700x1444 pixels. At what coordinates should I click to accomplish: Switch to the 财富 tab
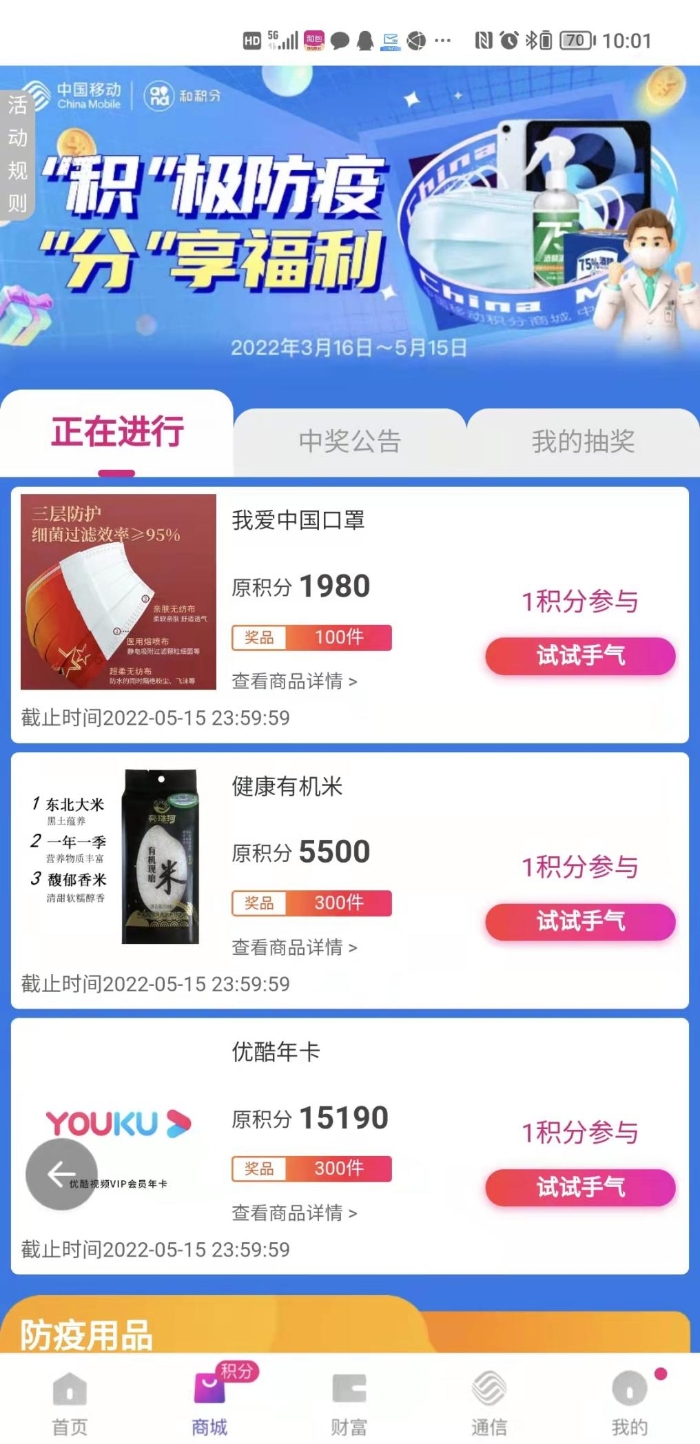349,1402
